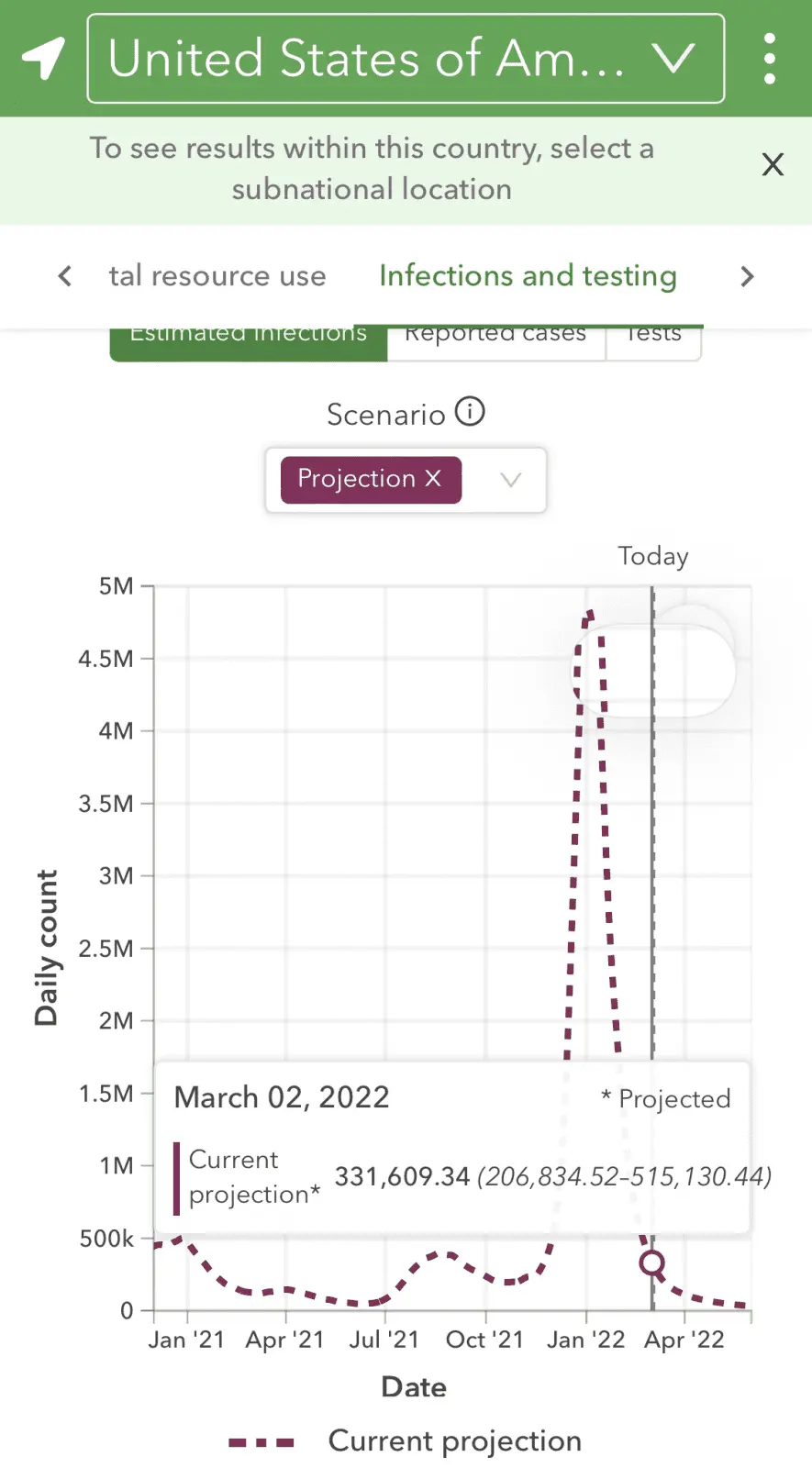Select the Infections and testing tab
This screenshot has height=1468, width=812.
[x=528, y=276]
